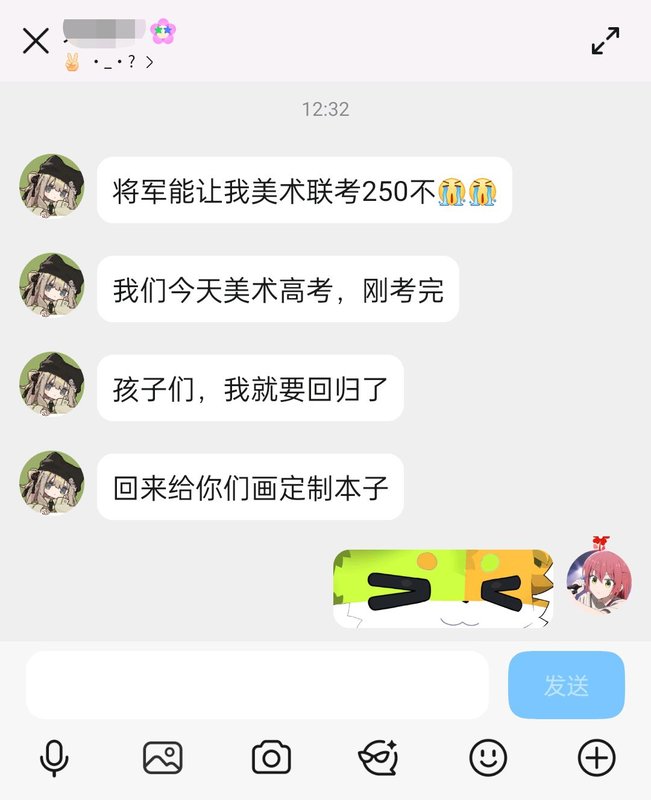This screenshot has height=800, width=651.
Task: Open the contact's status line under name
Action: (108, 62)
